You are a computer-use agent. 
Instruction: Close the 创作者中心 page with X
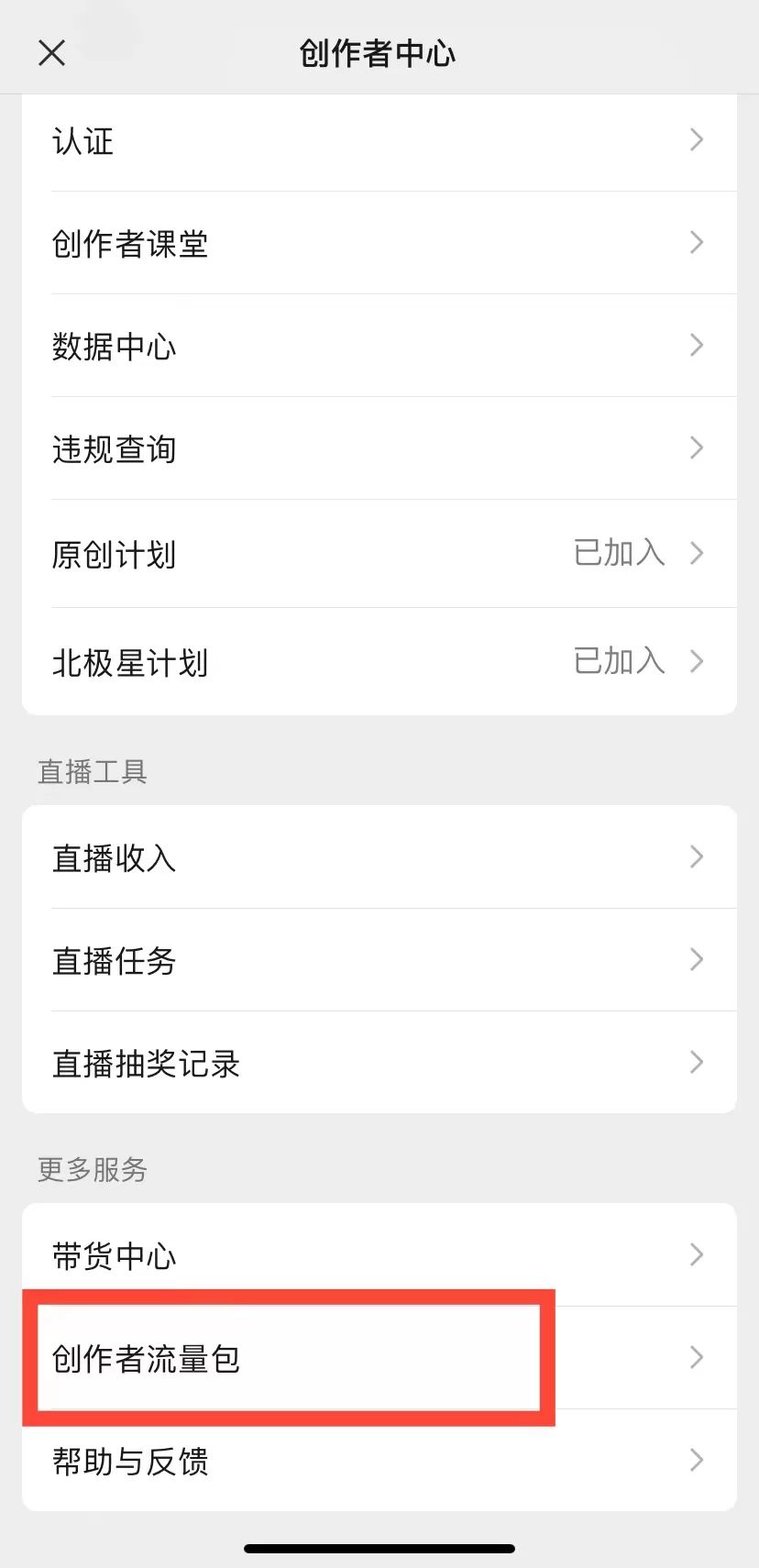click(52, 52)
